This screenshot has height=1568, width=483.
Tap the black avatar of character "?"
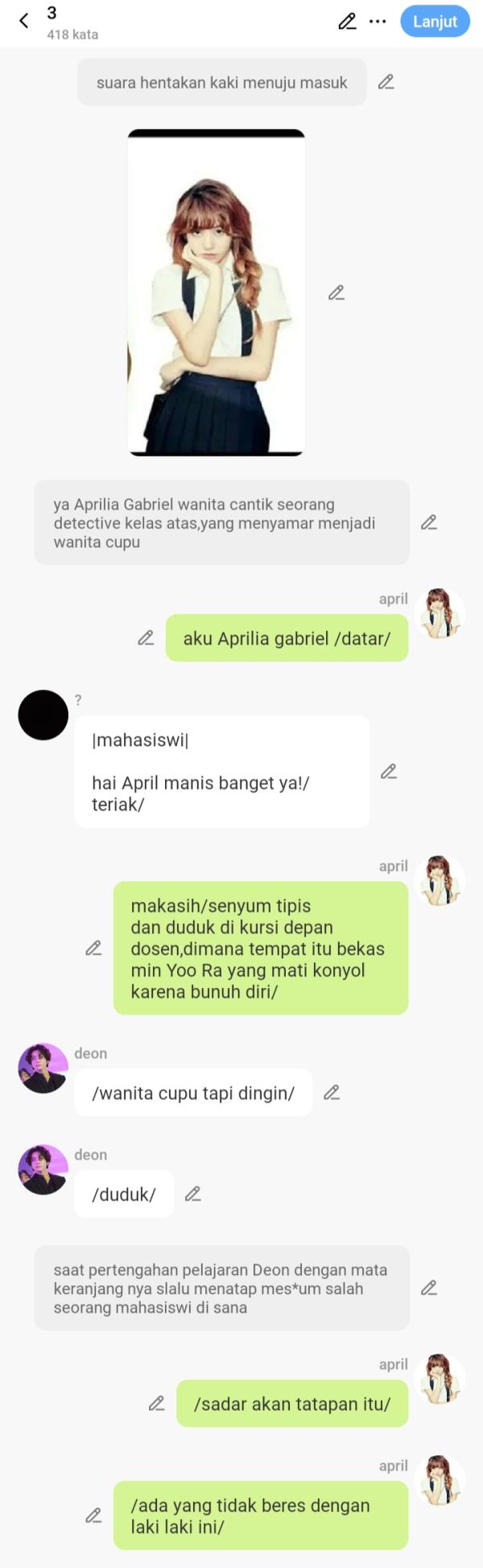tap(43, 715)
